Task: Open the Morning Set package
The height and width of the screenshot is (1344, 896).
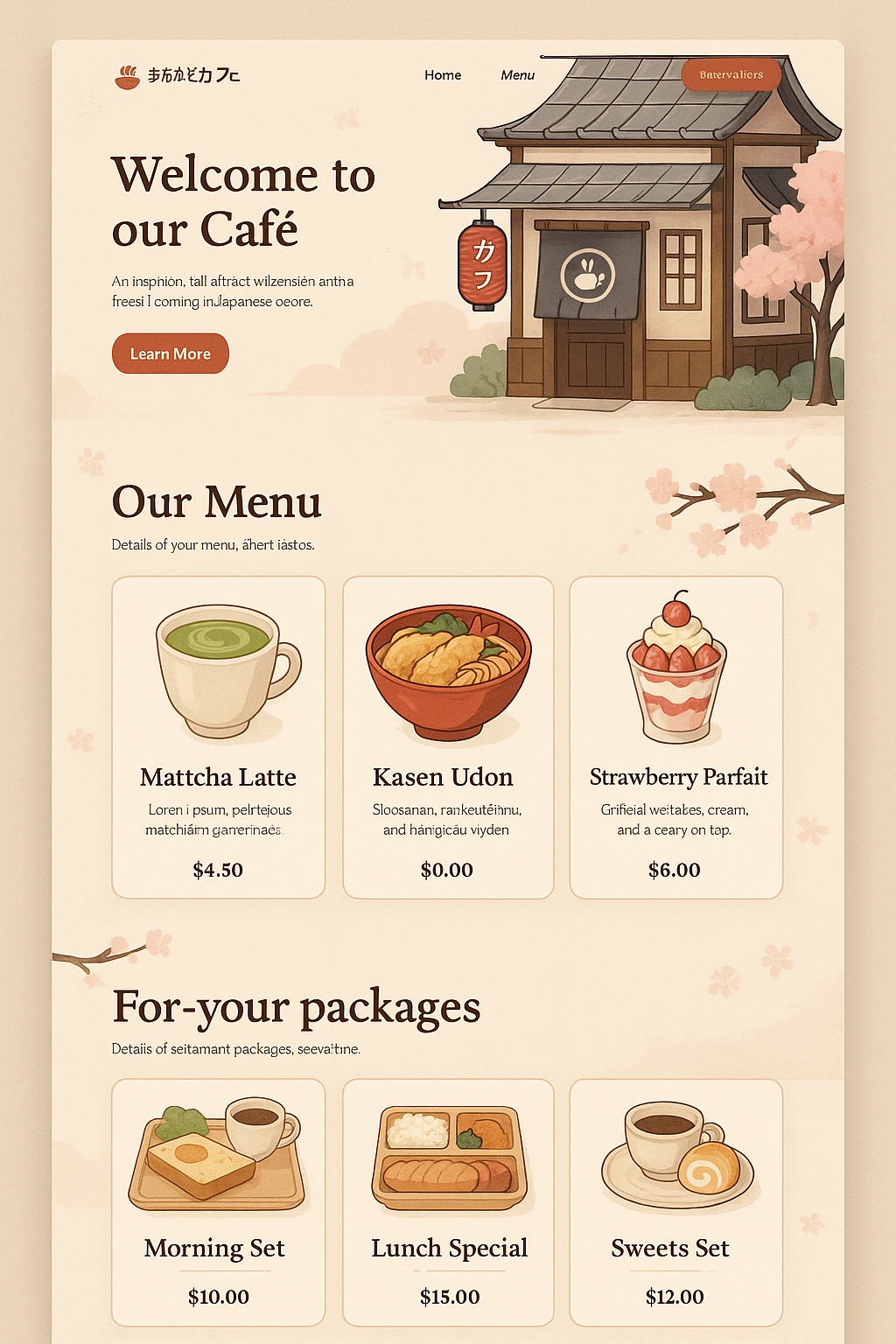Action: [219, 1200]
